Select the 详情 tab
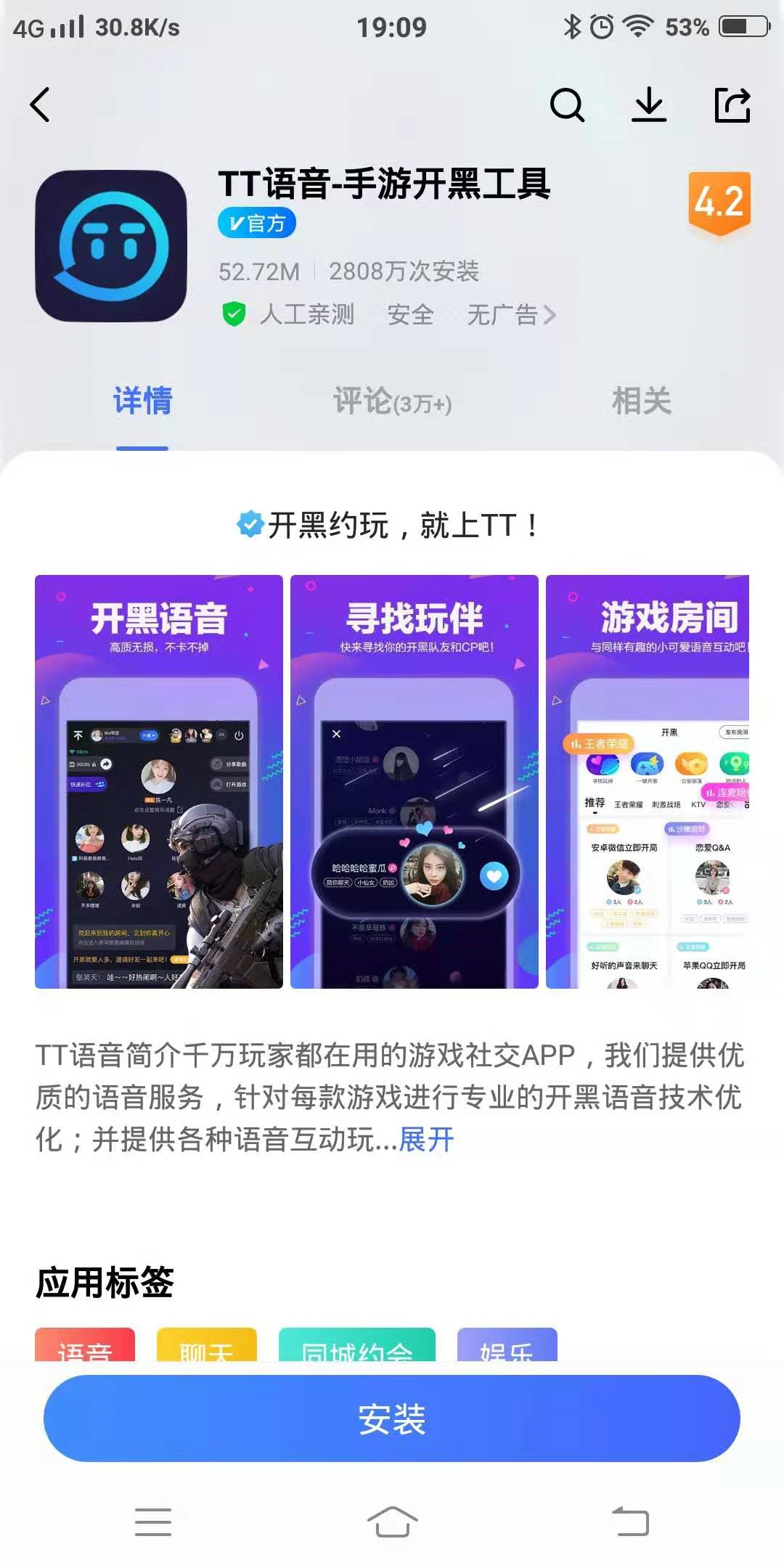 tap(142, 401)
